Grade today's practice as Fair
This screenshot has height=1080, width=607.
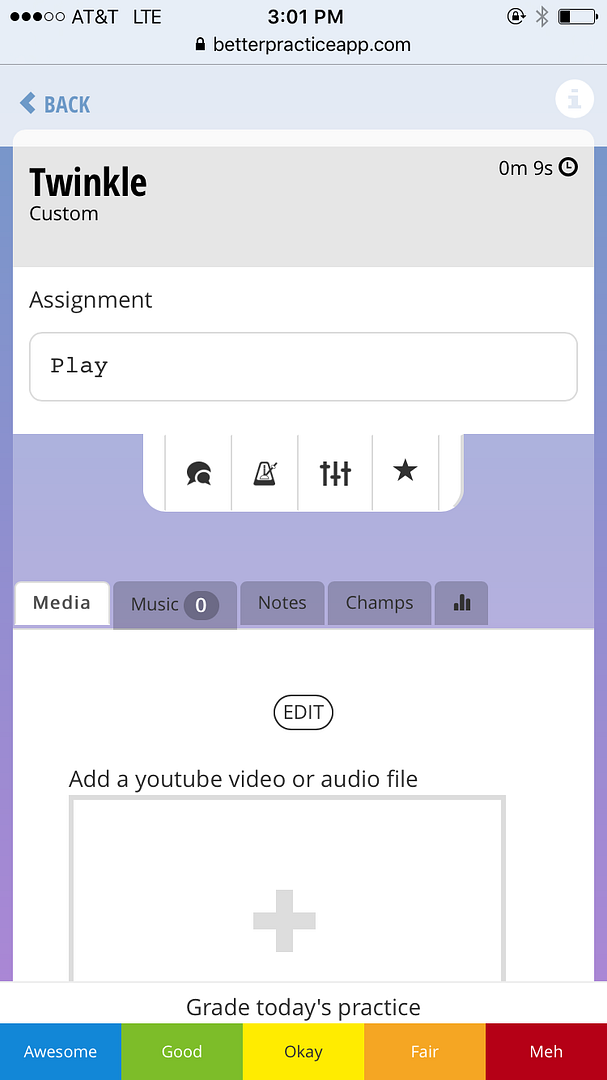[425, 1052]
